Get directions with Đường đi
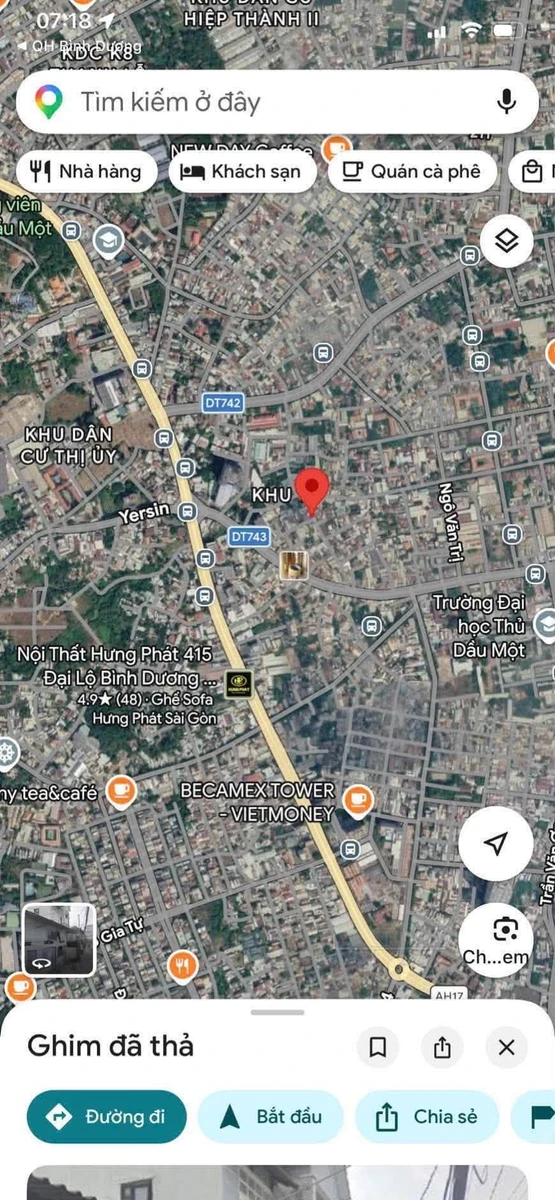Screen dimensions: 555x1200 [x=106, y=1117]
